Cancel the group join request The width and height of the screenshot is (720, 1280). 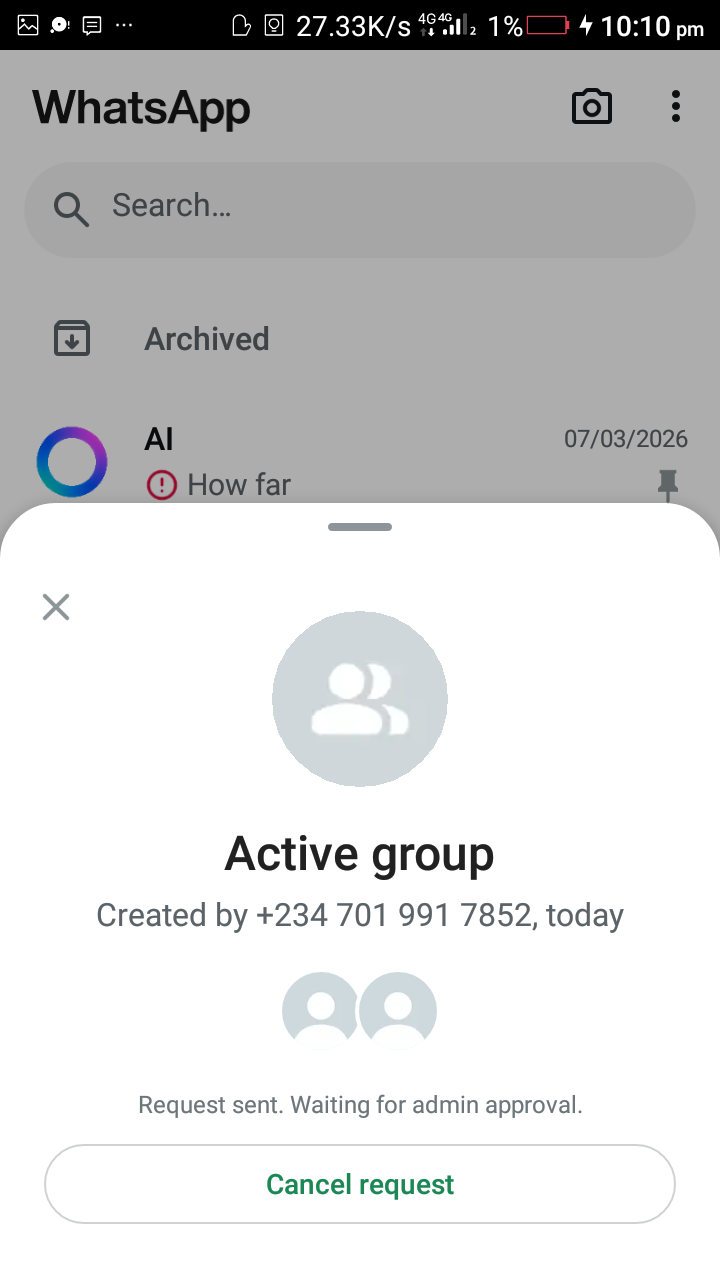click(360, 1184)
